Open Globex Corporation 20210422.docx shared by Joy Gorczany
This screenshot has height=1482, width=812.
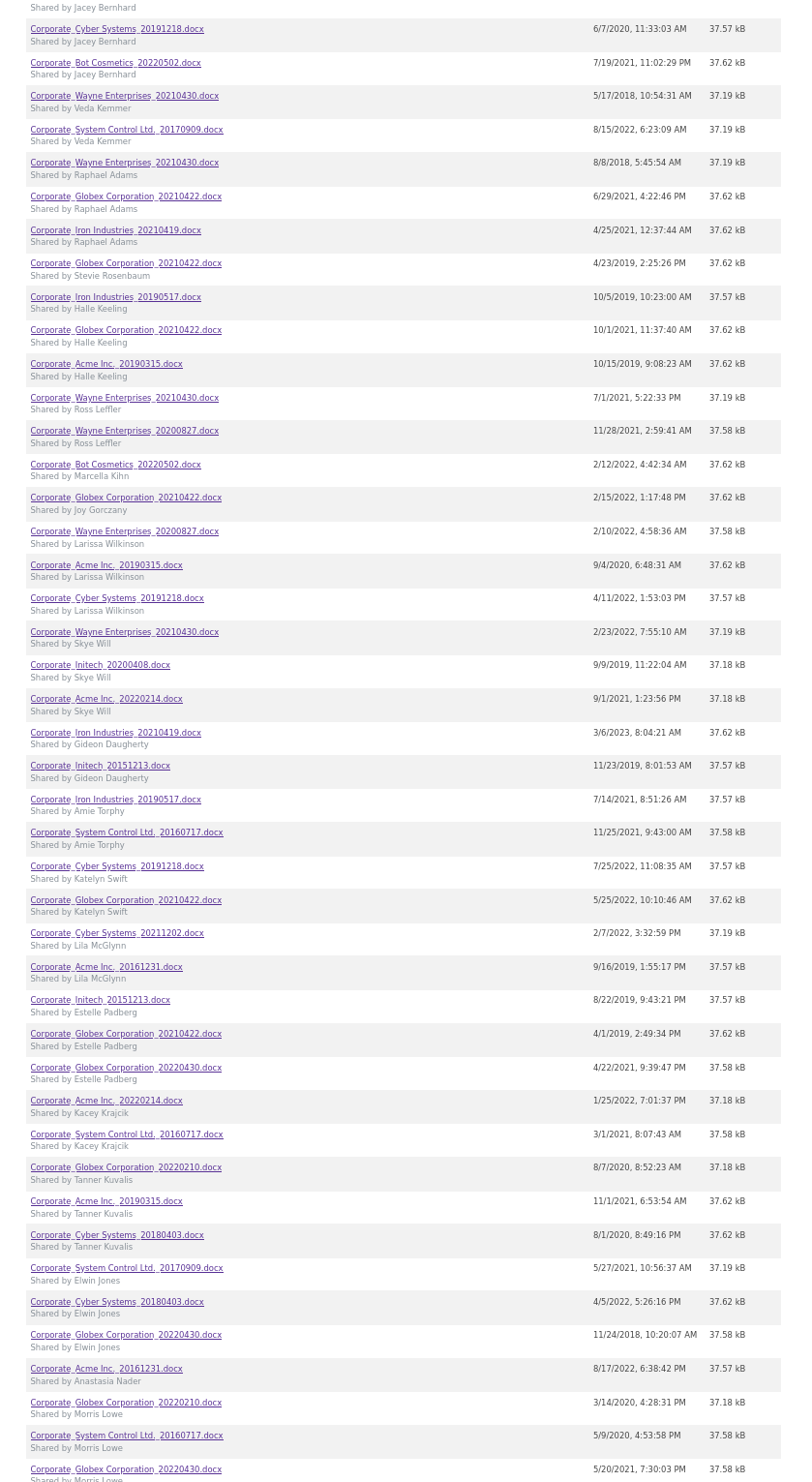tap(125, 498)
